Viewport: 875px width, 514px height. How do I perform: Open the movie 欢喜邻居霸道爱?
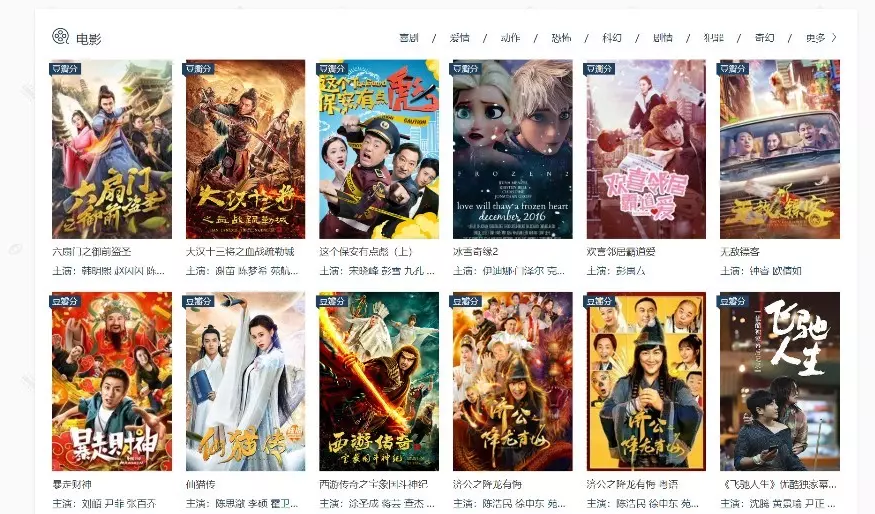[646, 149]
